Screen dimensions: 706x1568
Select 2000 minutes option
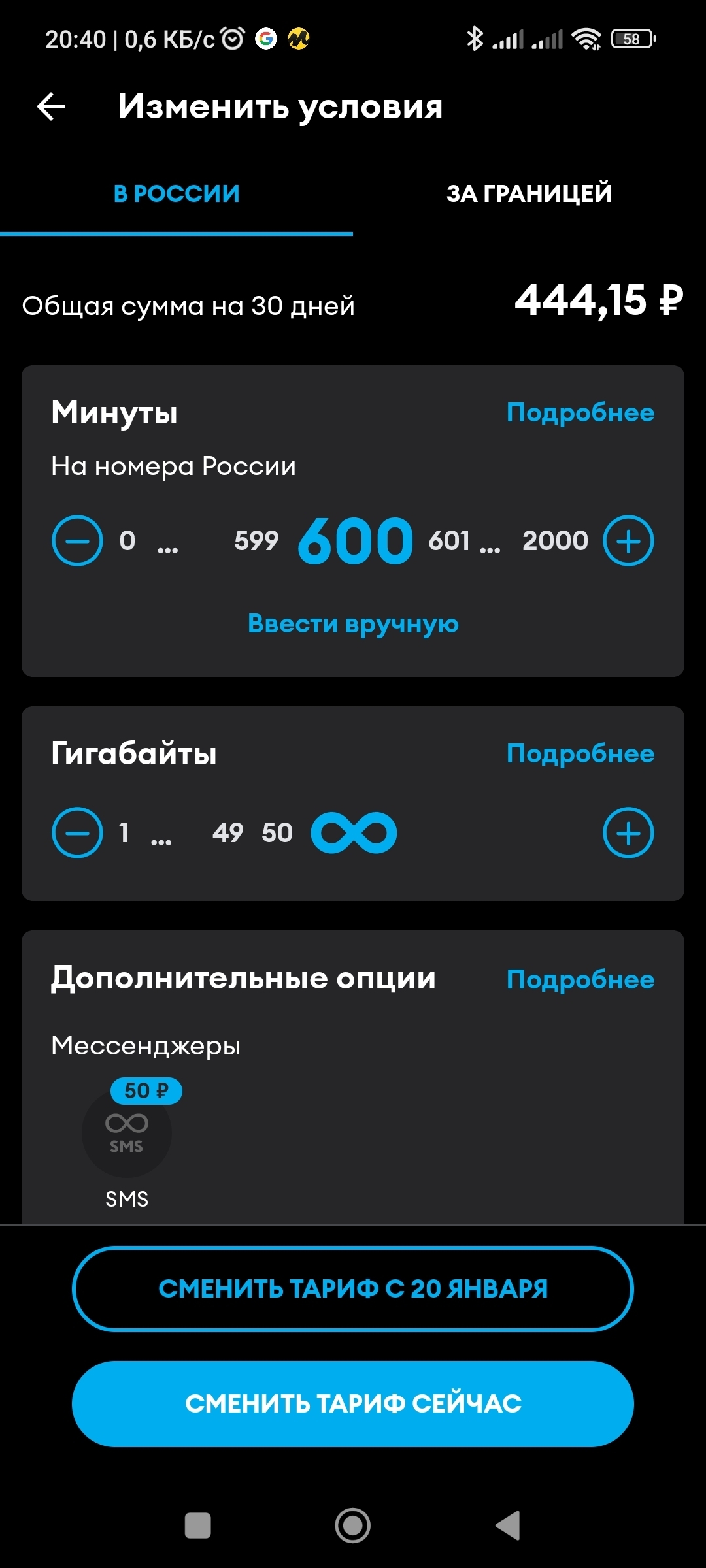(x=555, y=541)
